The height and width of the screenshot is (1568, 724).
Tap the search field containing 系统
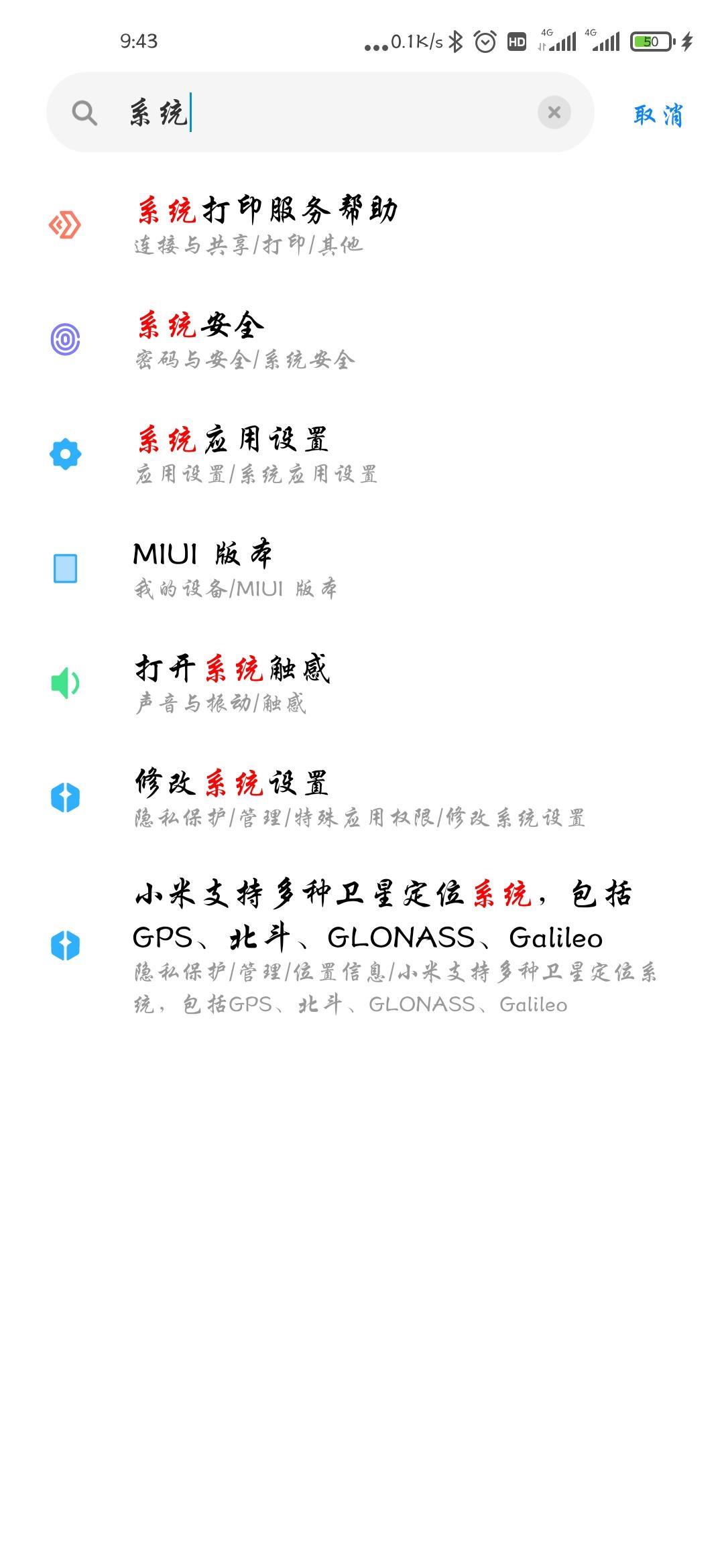(322, 113)
